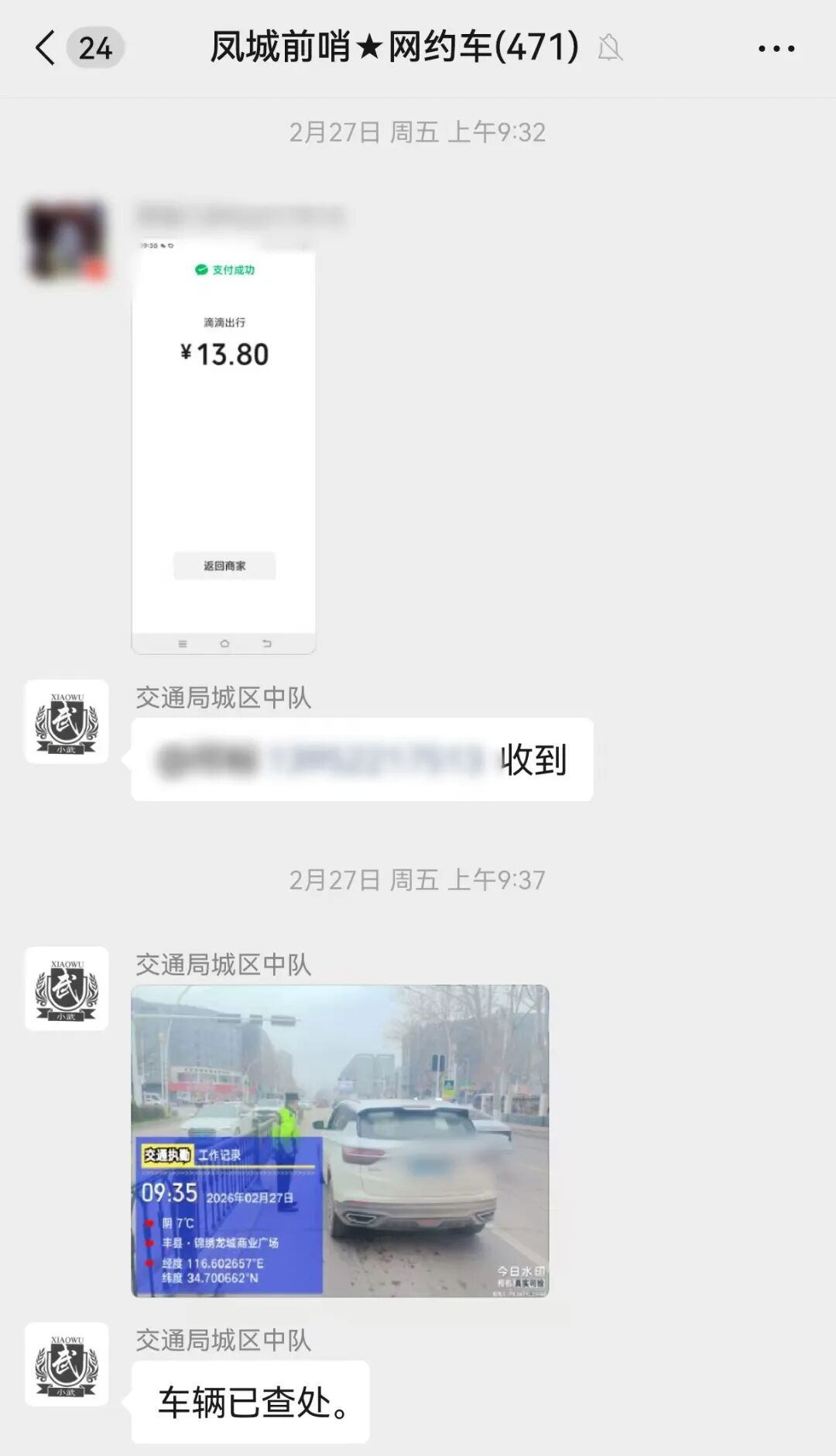Image resolution: width=836 pixels, height=1456 pixels.
Task: Tap the back triangle in the screenshot navigation bar
Action: 267,642
